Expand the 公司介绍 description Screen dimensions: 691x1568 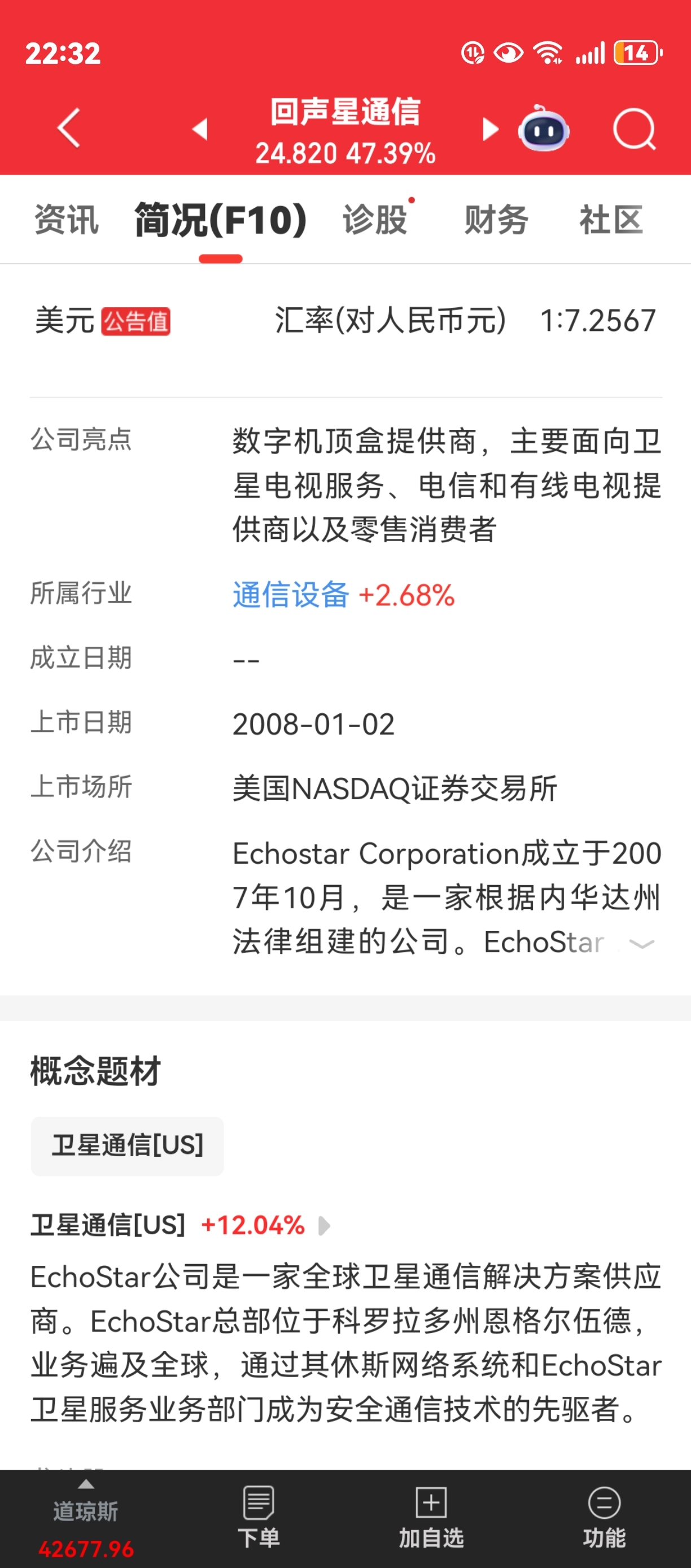[x=641, y=944]
